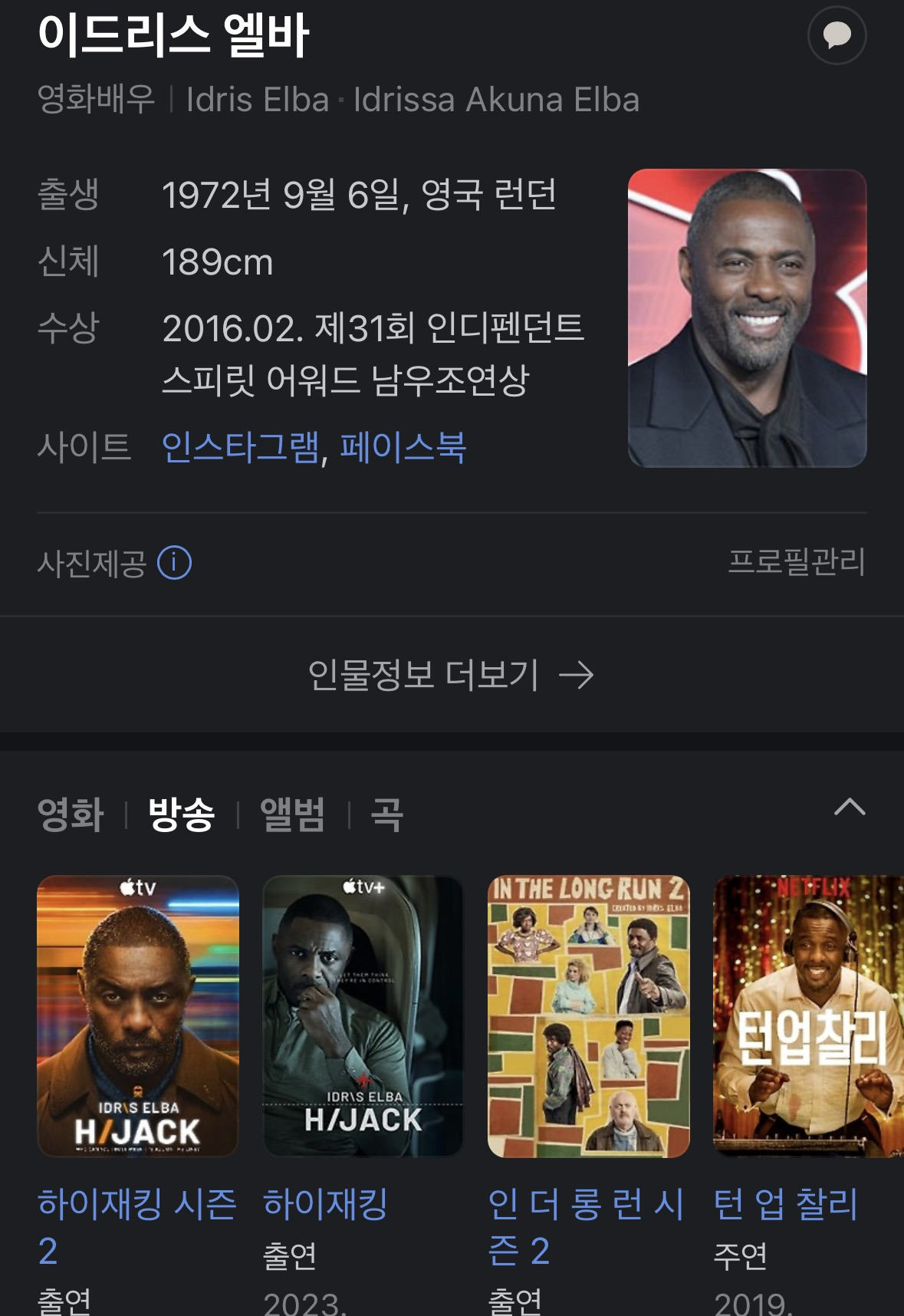Open the 인 더 롱 런 시즌 2 title link
This screenshot has width=904, height=1316.
pos(586,1226)
